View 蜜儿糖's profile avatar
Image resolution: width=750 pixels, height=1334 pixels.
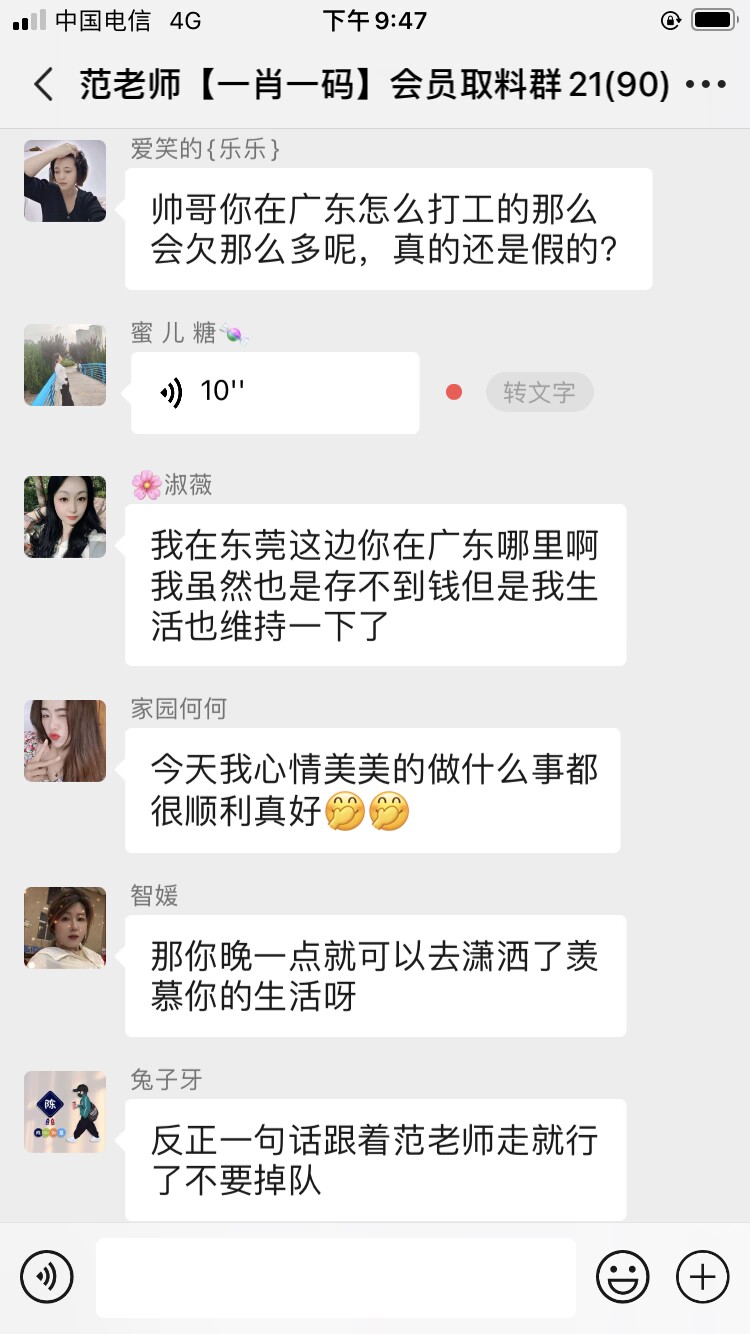tap(65, 365)
